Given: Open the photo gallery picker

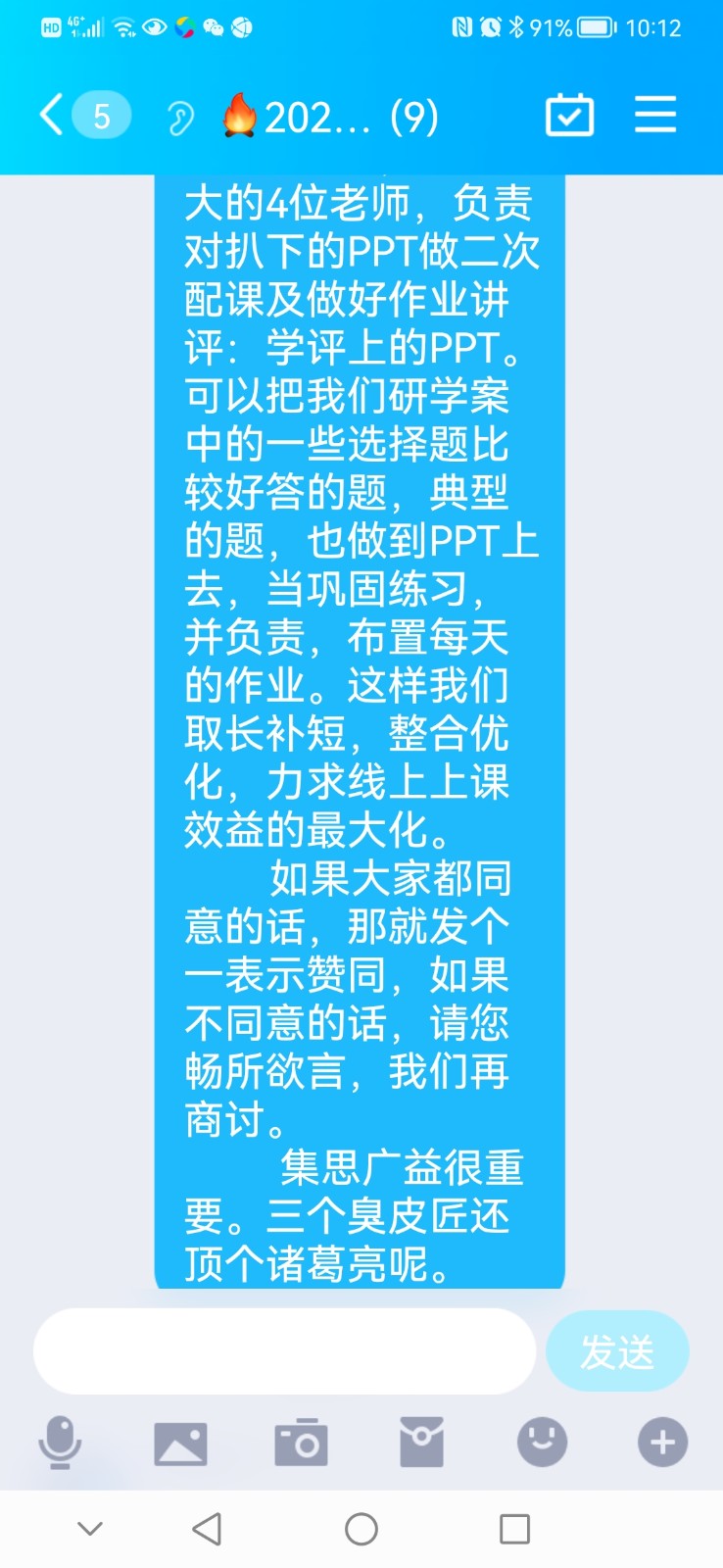Looking at the screenshot, I should tap(180, 1444).
